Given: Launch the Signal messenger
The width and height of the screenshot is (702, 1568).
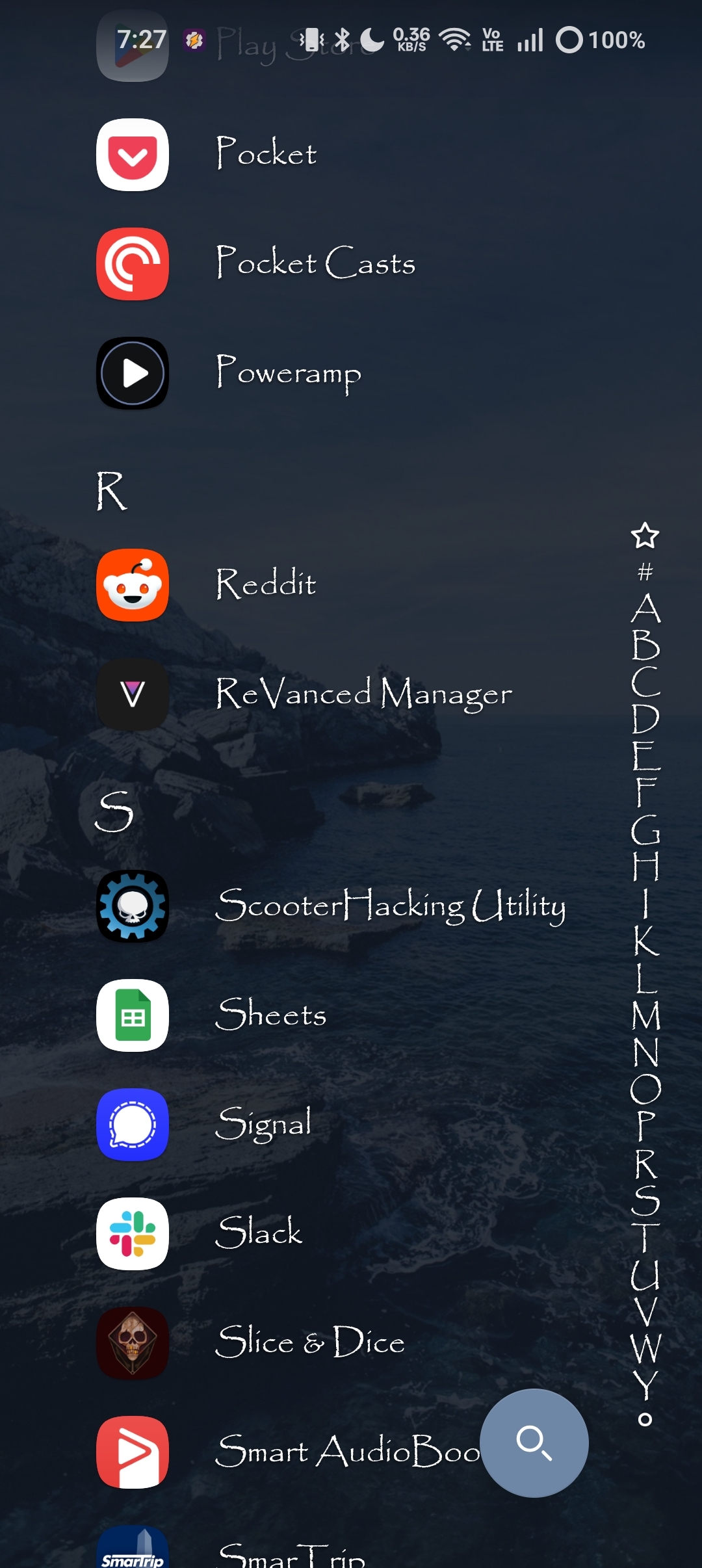Looking at the screenshot, I should (x=133, y=1125).
